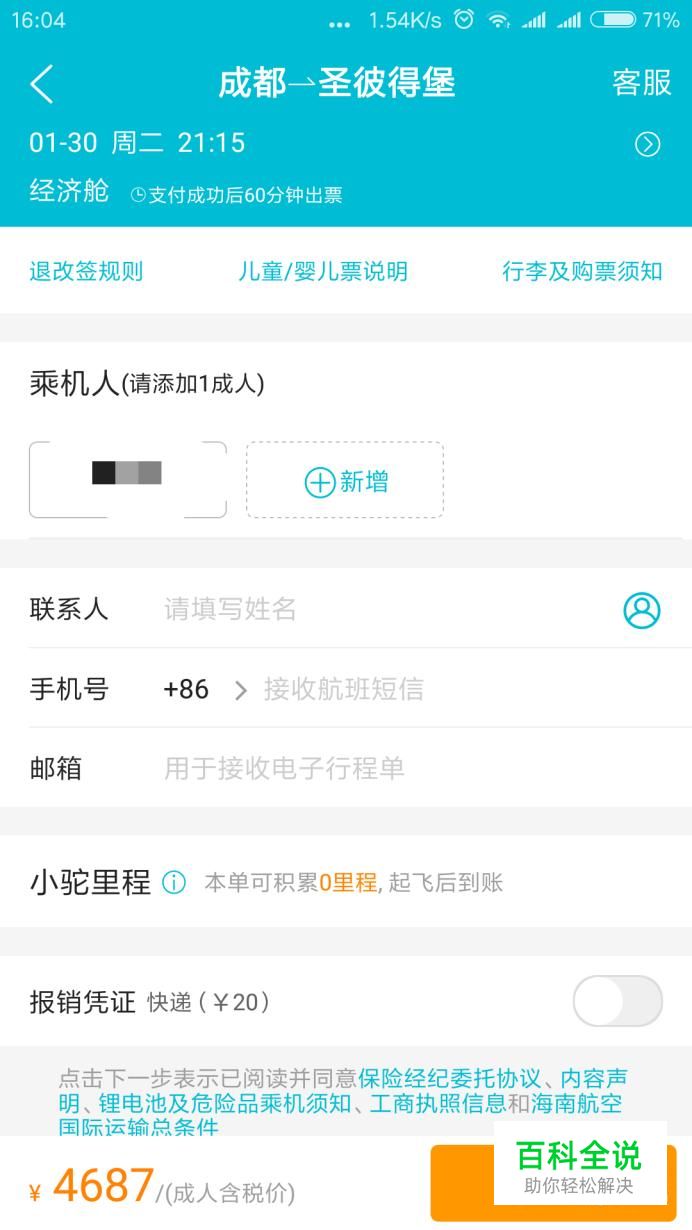Screen dimensions: 692x1230
Task: Open 儿童/婴儿票说明
Action: [x=323, y=271]
